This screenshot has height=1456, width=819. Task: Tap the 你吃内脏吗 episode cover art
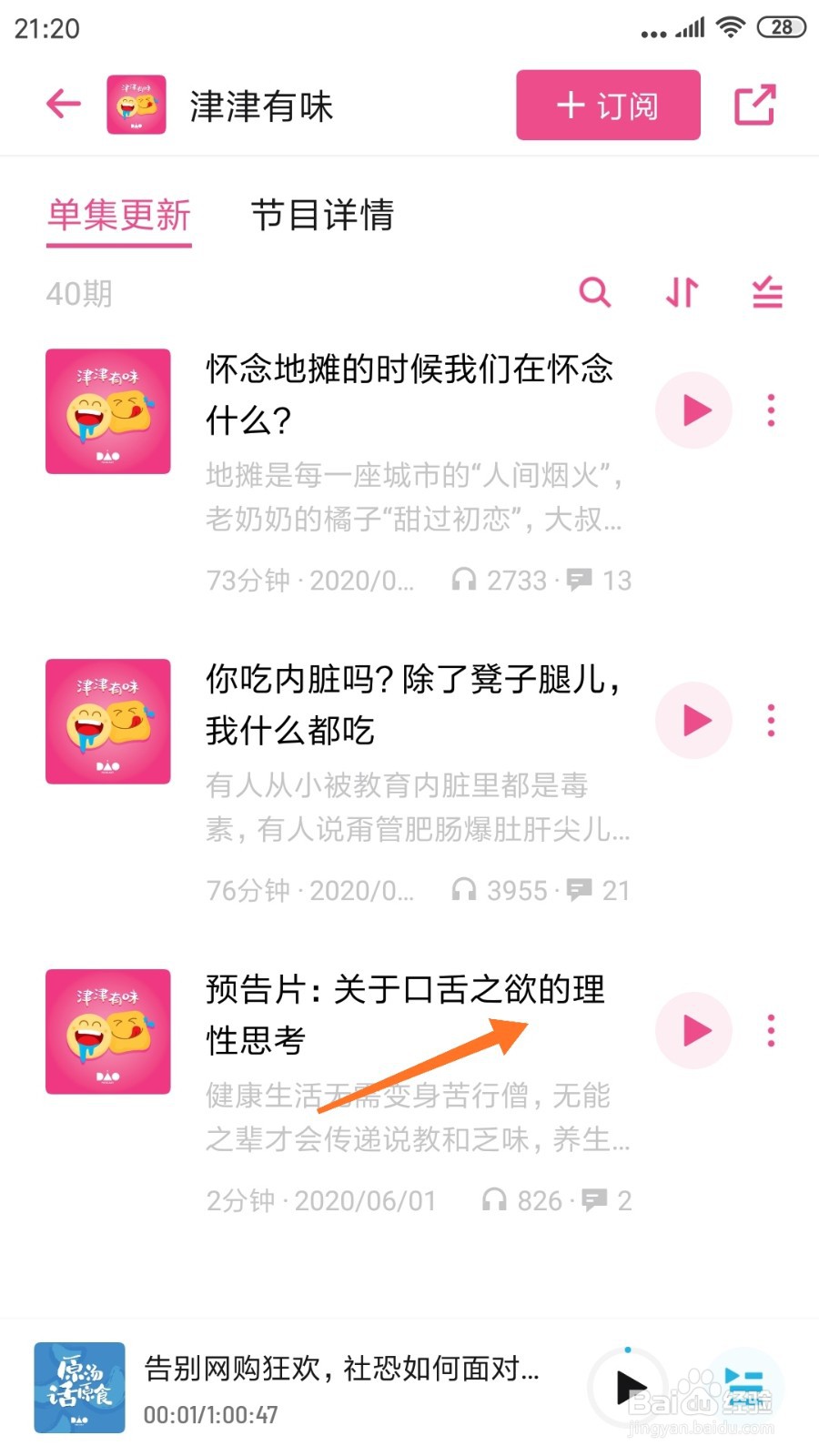[107, 721]
